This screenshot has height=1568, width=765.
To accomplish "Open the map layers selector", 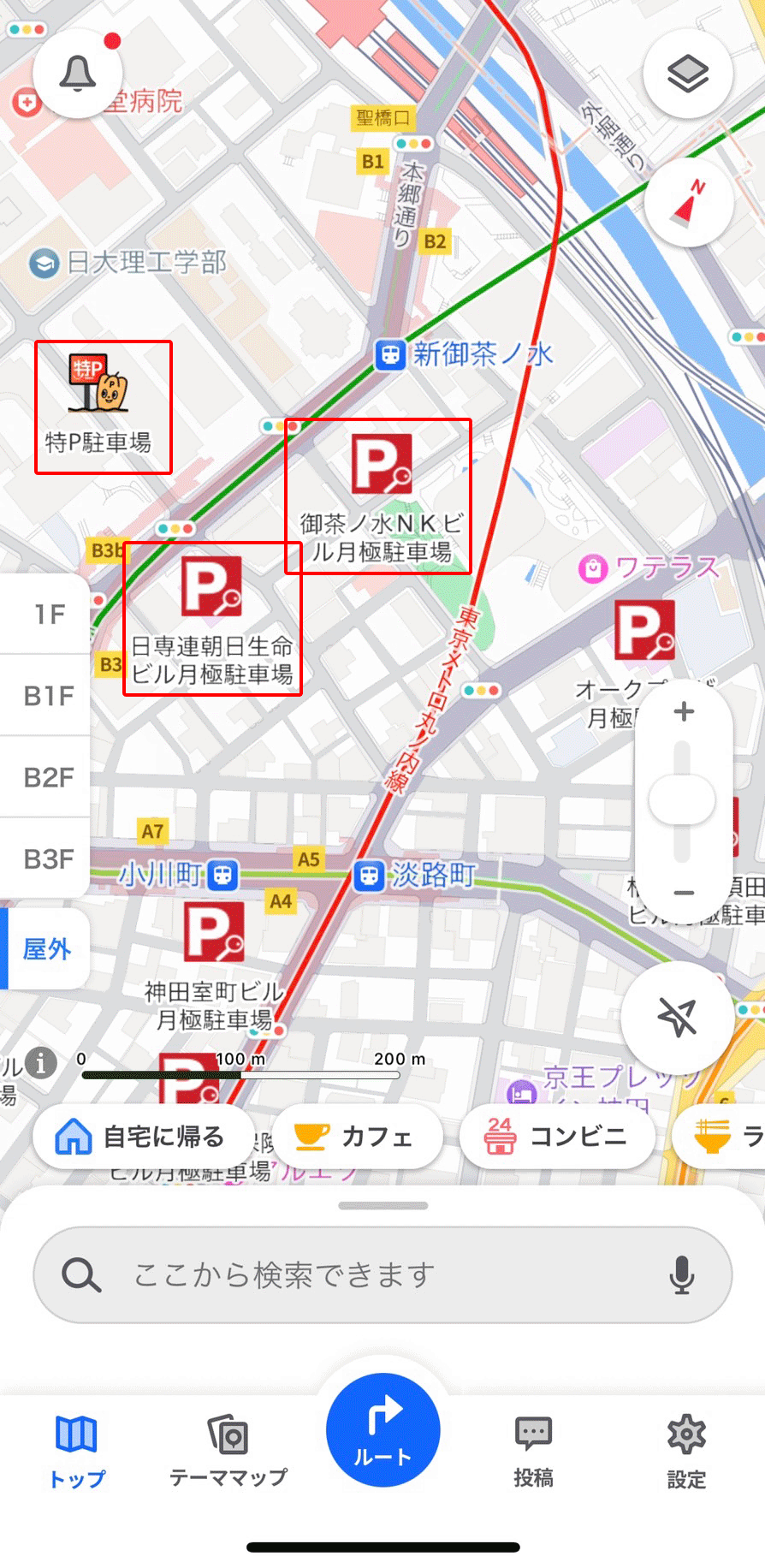I will [x=687, y=74].
